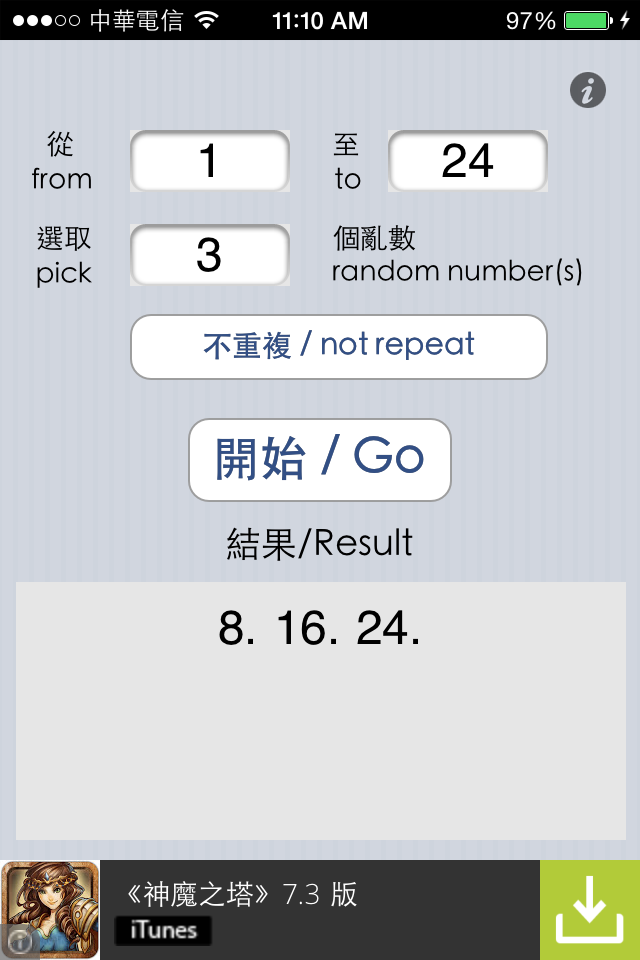Edit the 'to' number field

468,161
